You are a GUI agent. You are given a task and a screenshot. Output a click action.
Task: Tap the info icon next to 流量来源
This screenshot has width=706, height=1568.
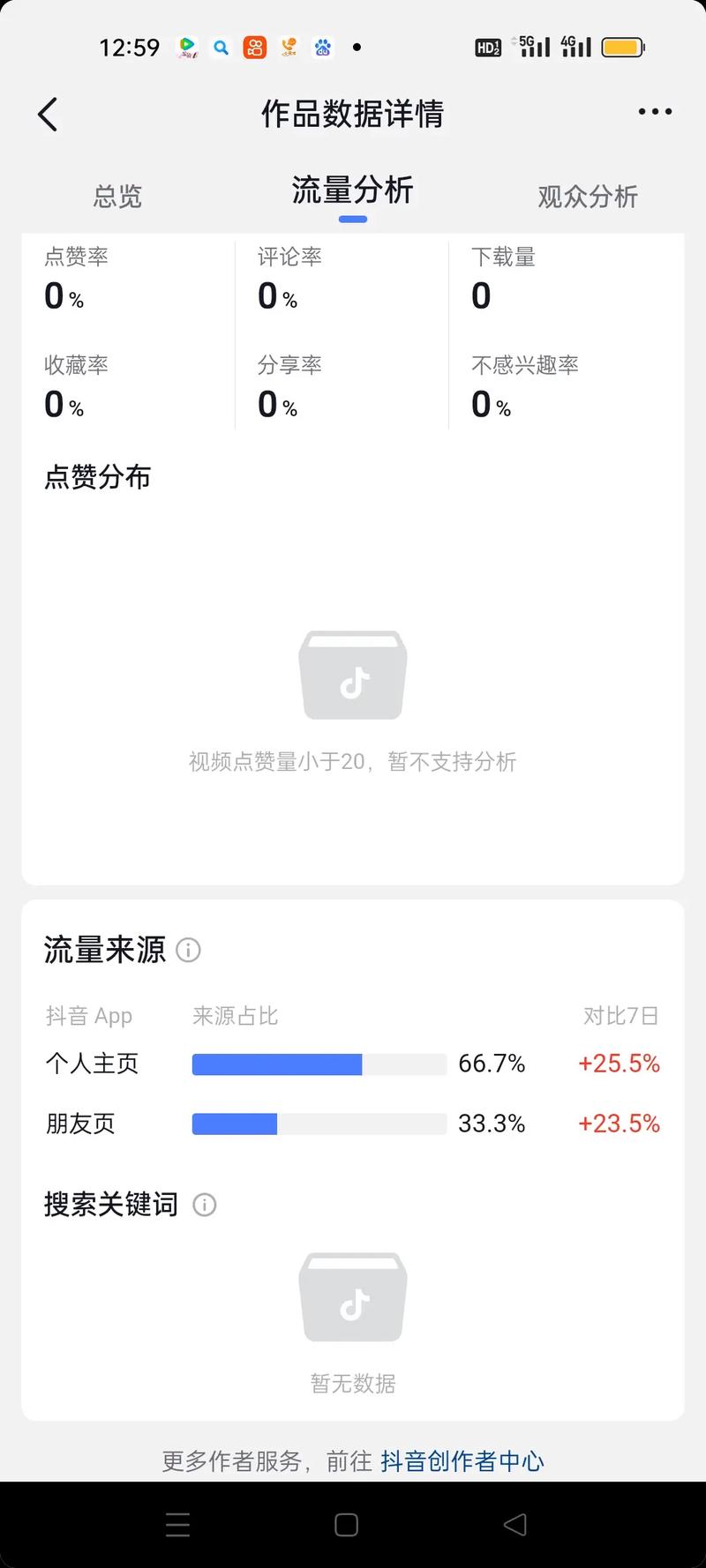click(188, 950)
